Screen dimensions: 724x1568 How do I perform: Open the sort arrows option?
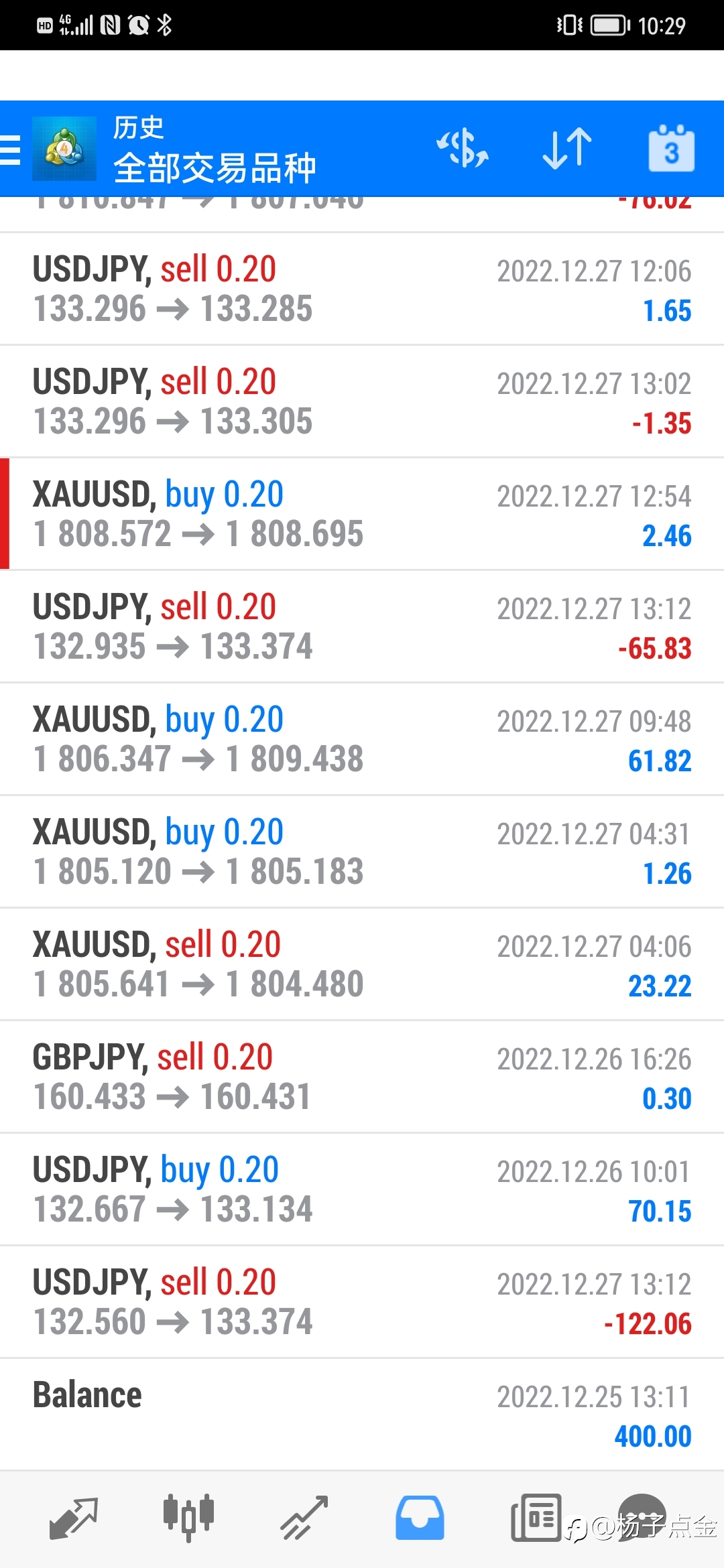pyautogui.click(x=567, y=148)
